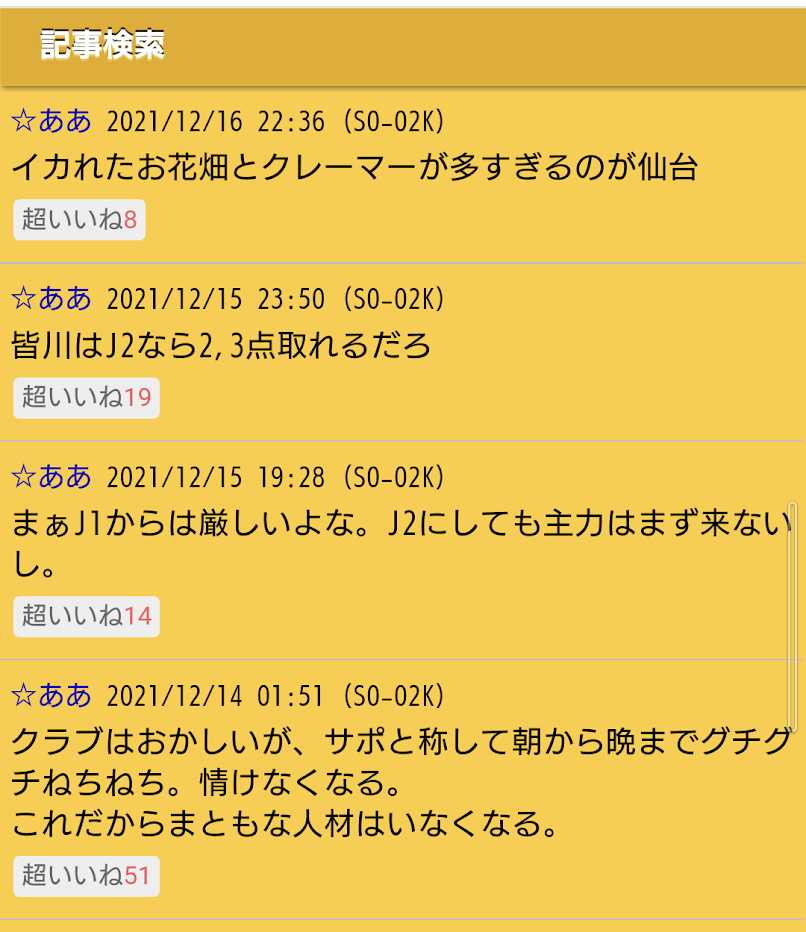Open ☆ああ name on 12/15 19:28 post

point(51,476)
